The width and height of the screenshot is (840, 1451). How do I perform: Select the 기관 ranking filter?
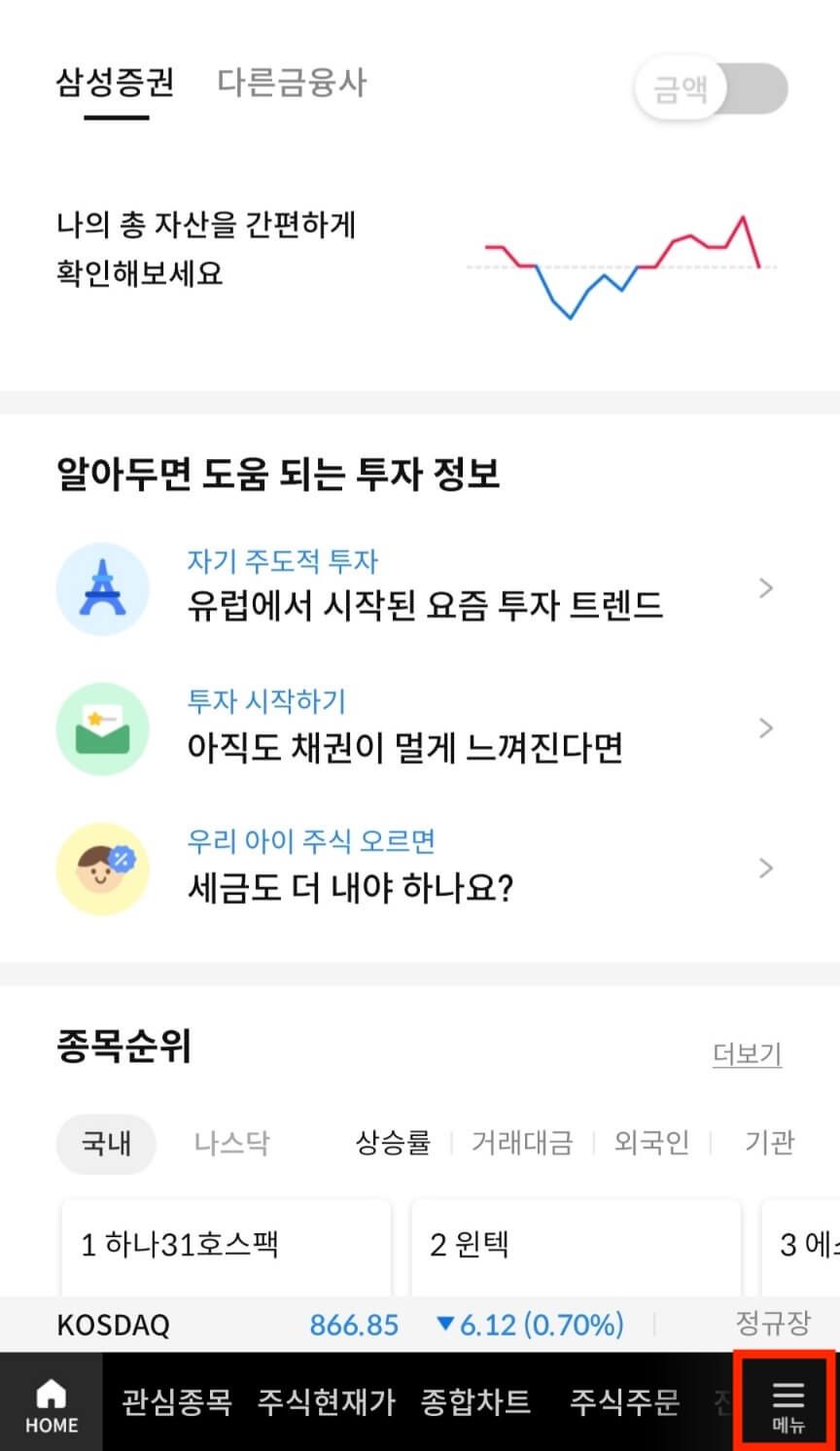click(769, 1144)
